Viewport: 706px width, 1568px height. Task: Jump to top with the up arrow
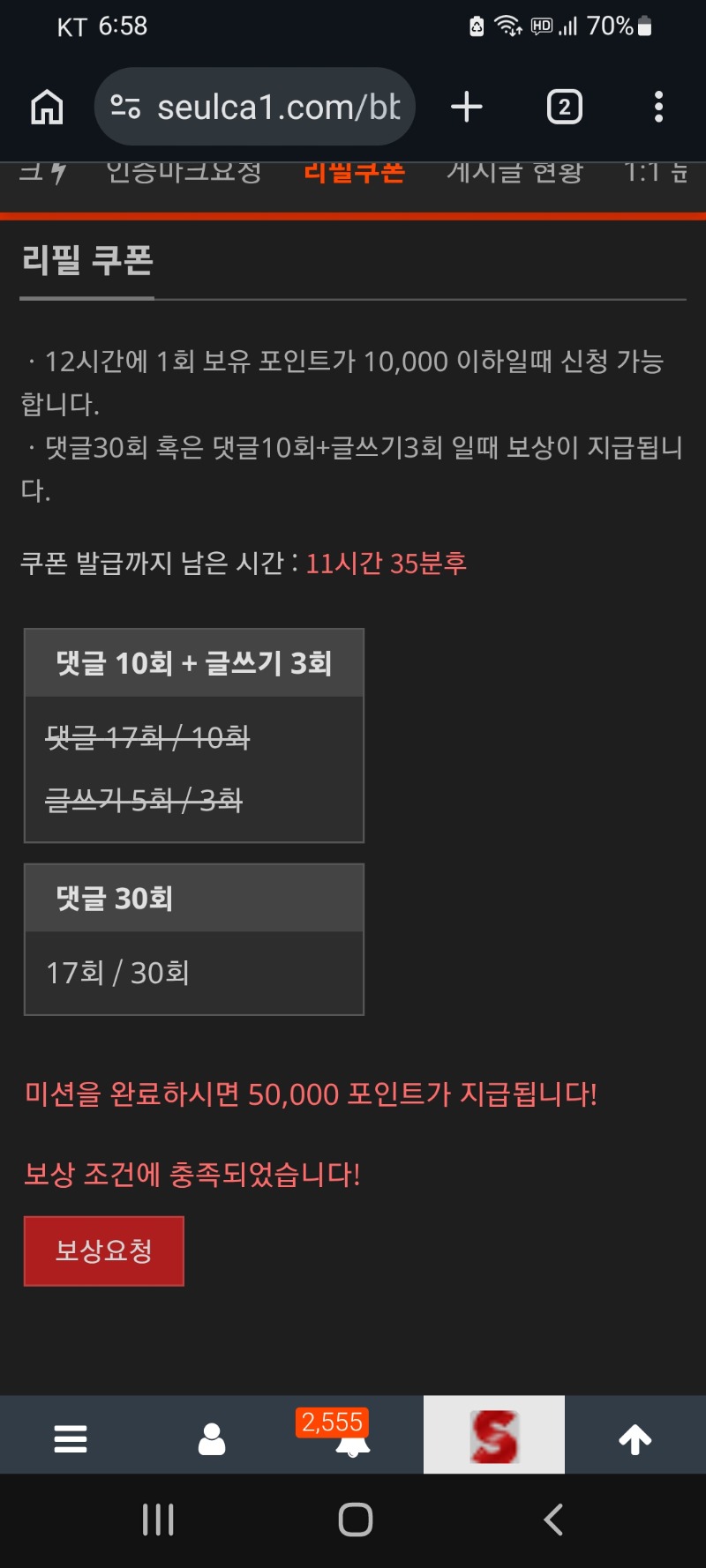tap(635, 1438)
